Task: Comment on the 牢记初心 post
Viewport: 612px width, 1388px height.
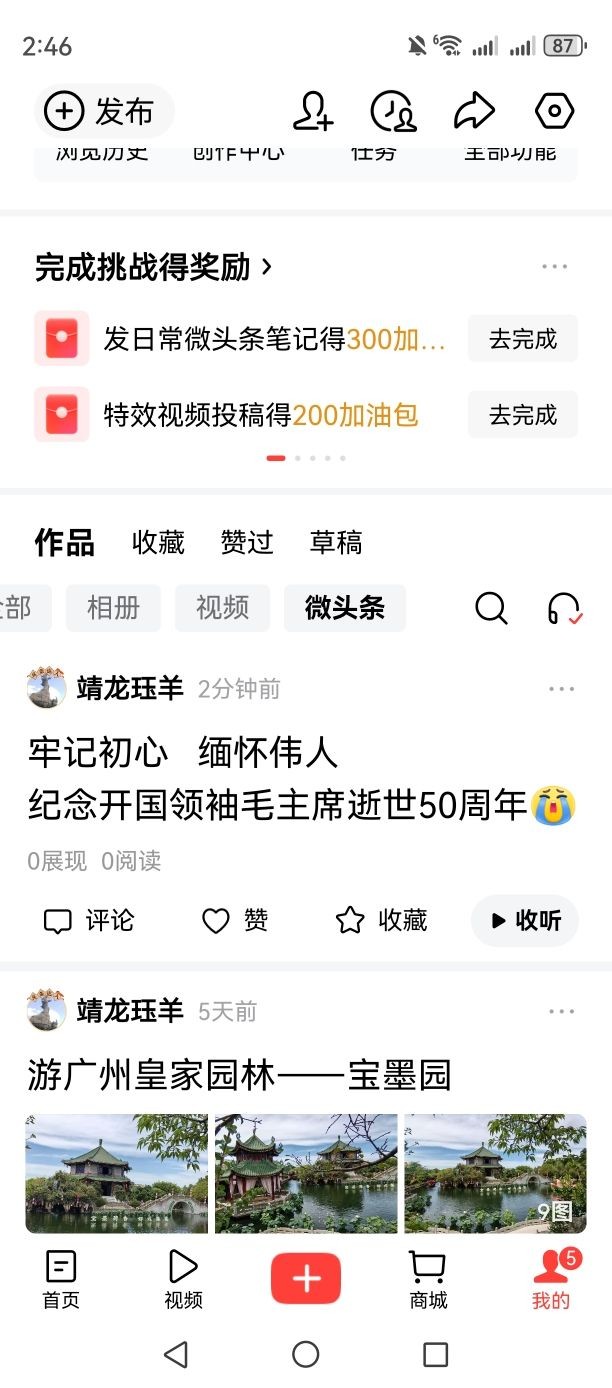Action: pos(89,920)
